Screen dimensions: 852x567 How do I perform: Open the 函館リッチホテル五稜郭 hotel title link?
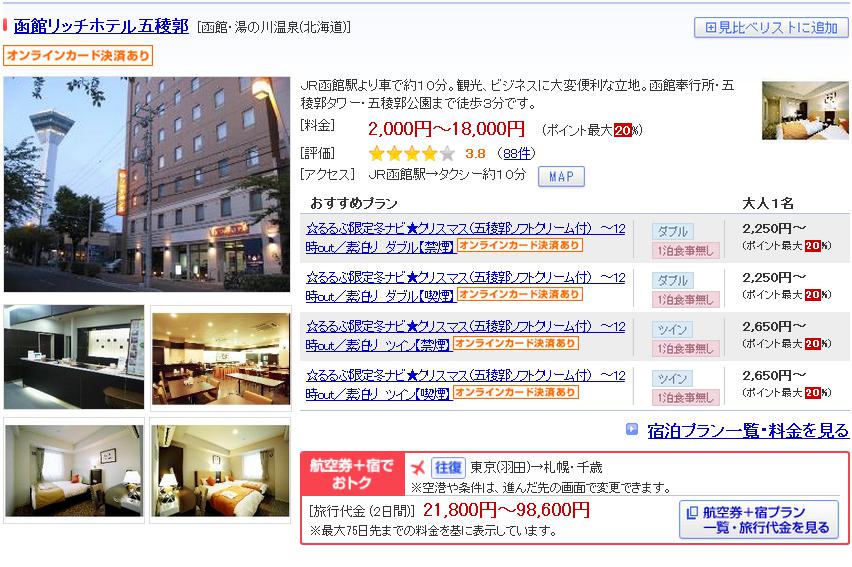pyautogui.click(x=101, y=26)
